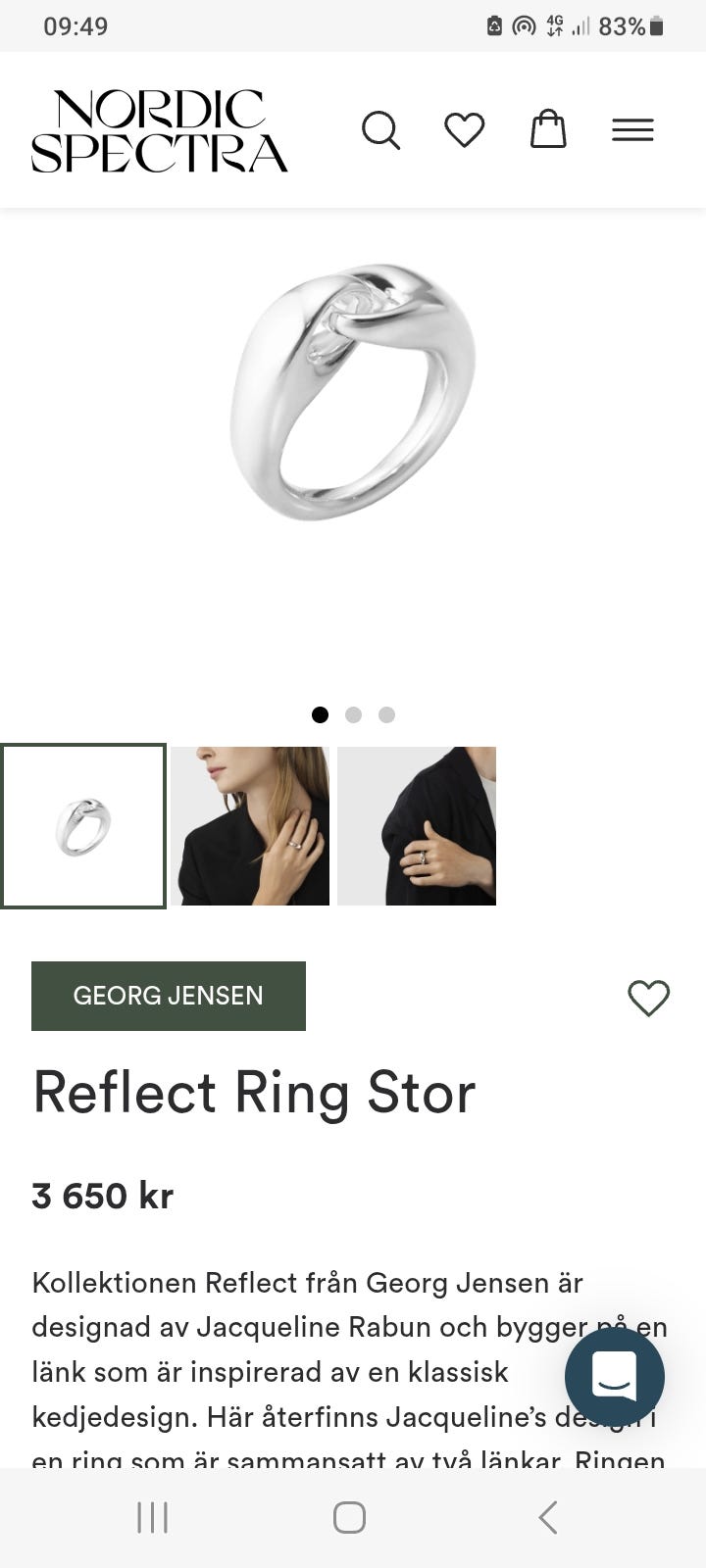Image resolution: width=706 pixels, height=1568 pixels.
Task: Open the shopping bag icon
Action: click(548, 129)
